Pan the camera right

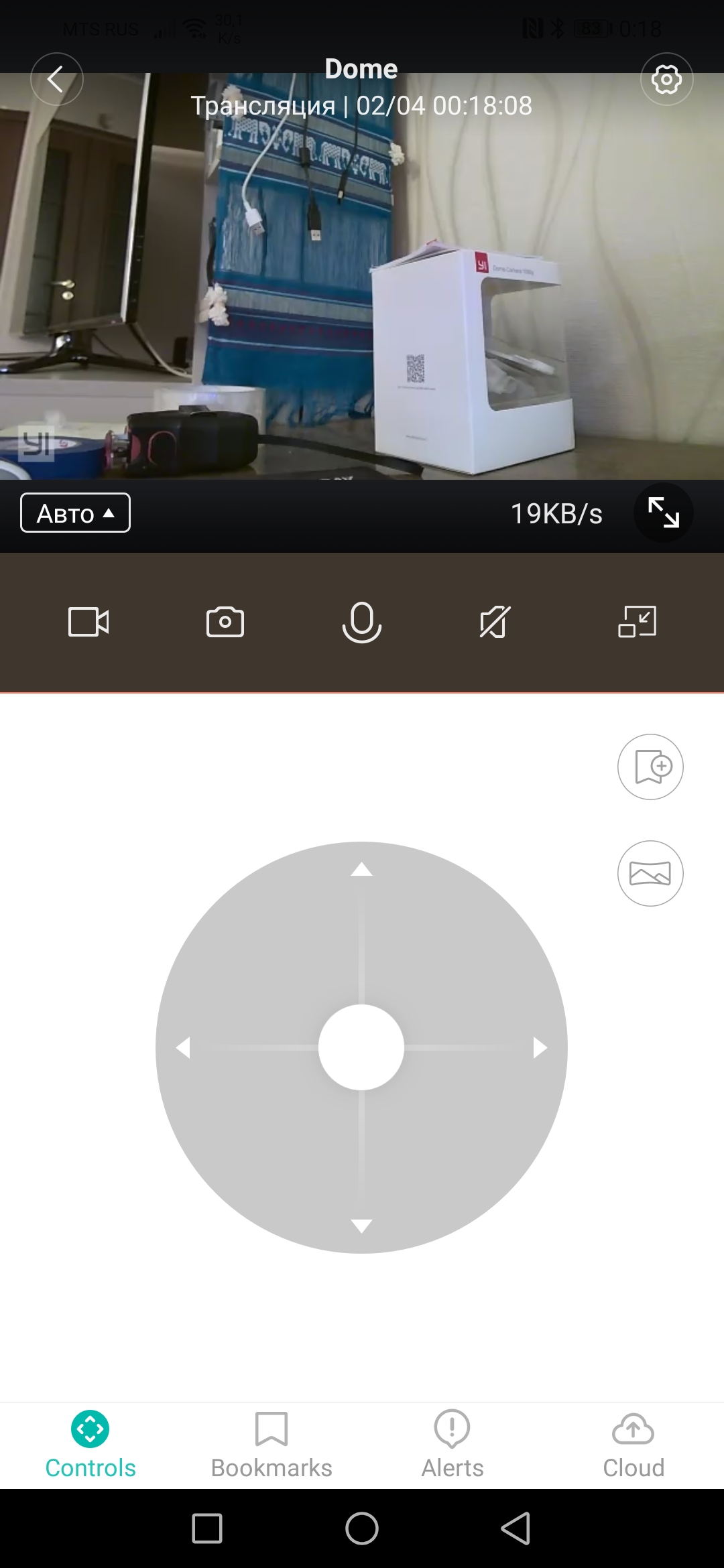click(540, 1047)
